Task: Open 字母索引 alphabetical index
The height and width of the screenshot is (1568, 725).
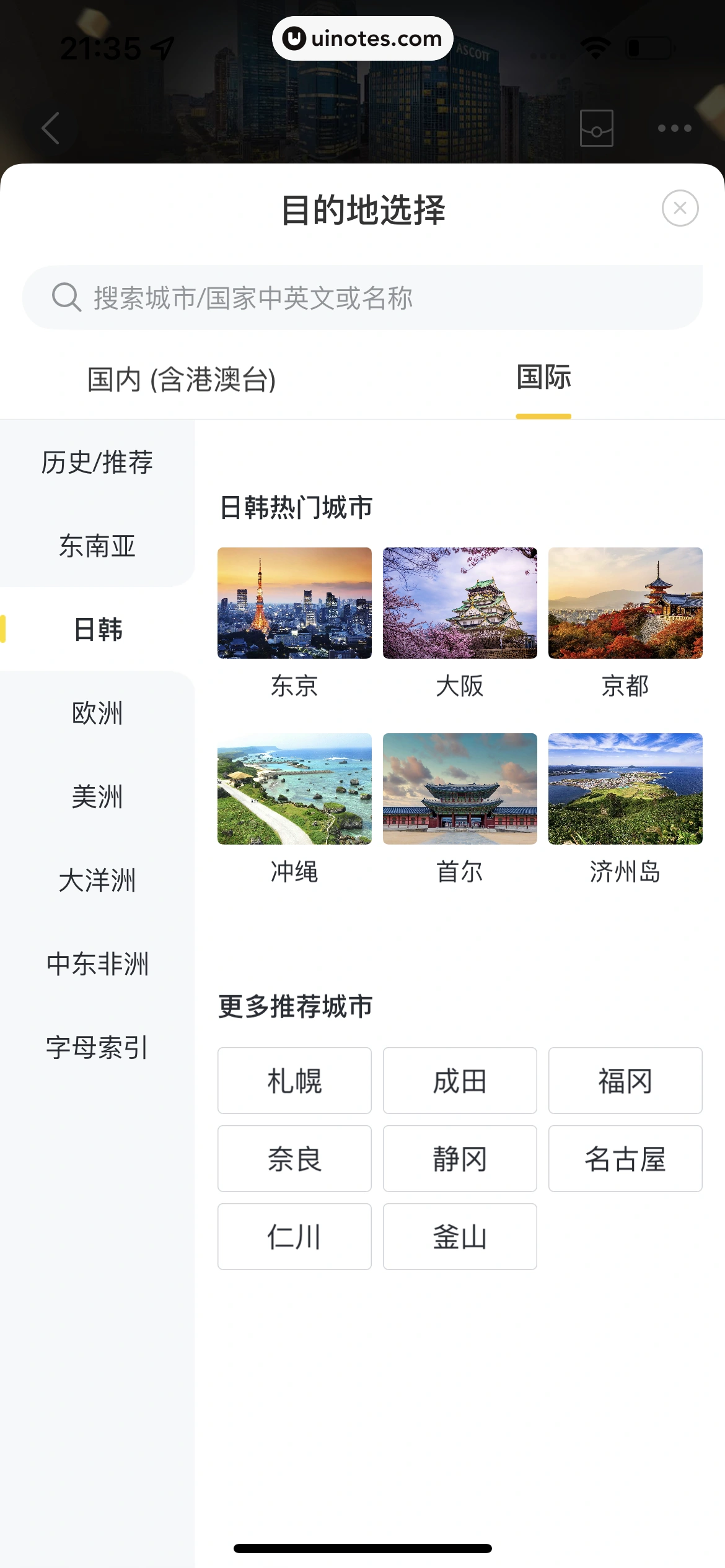Action: click(97, 1048)
